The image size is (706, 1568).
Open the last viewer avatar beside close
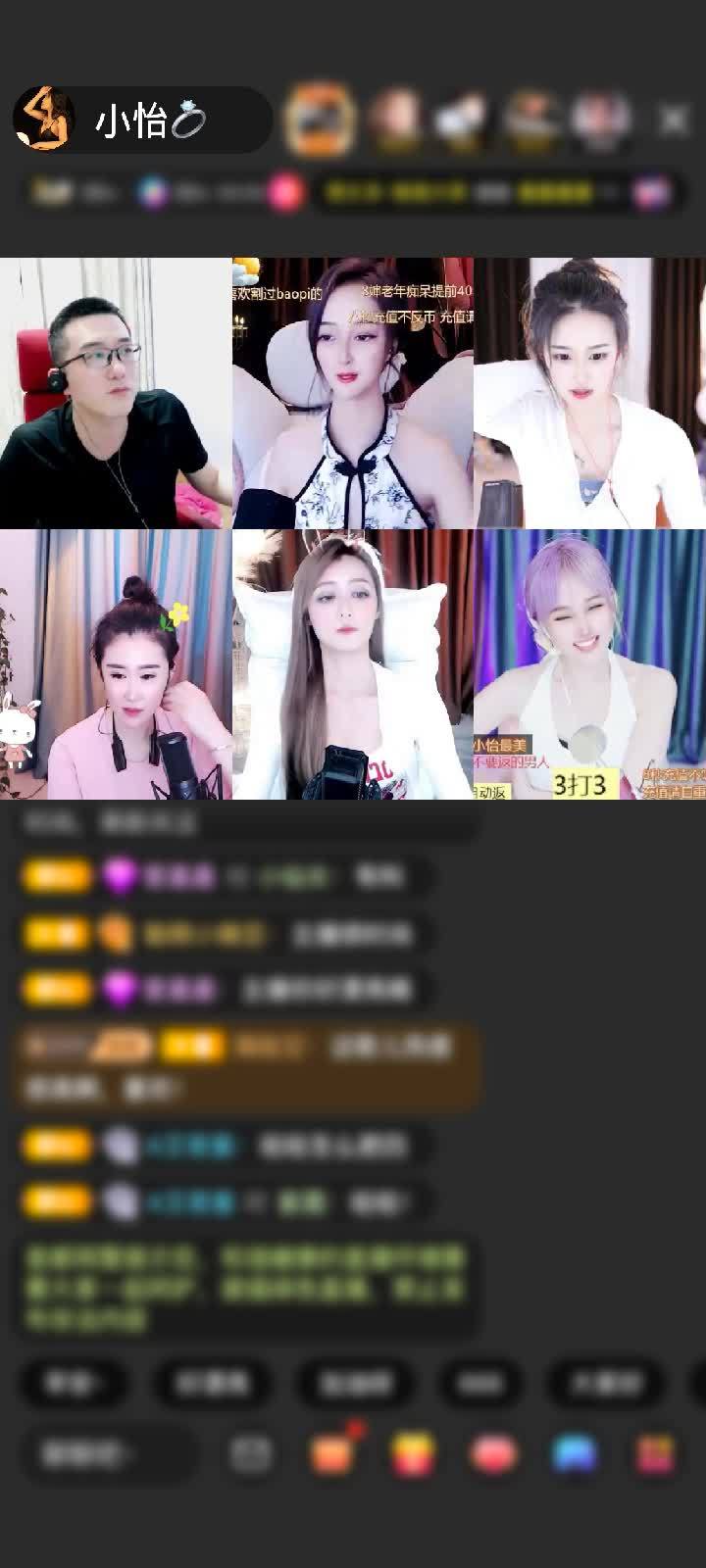tap(600, 120)
